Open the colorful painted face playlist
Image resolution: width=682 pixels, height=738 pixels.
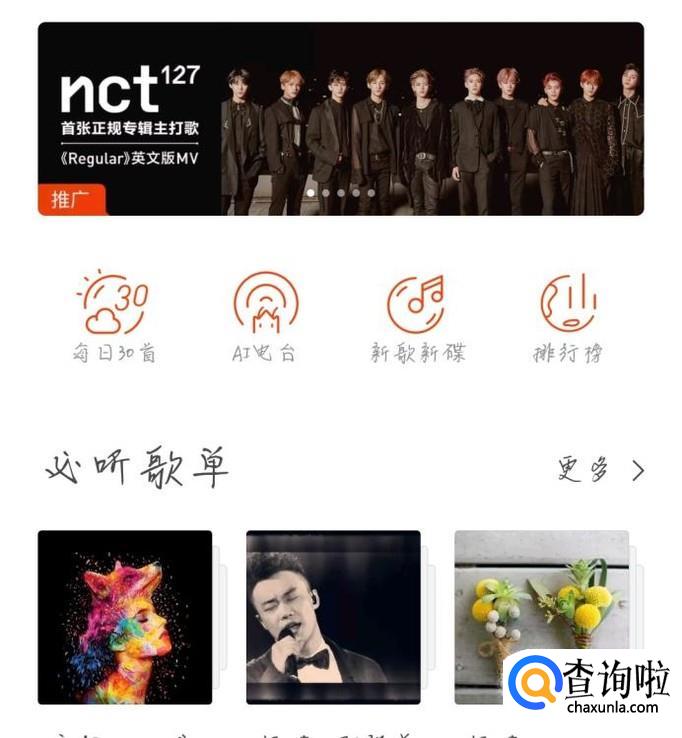125,616
